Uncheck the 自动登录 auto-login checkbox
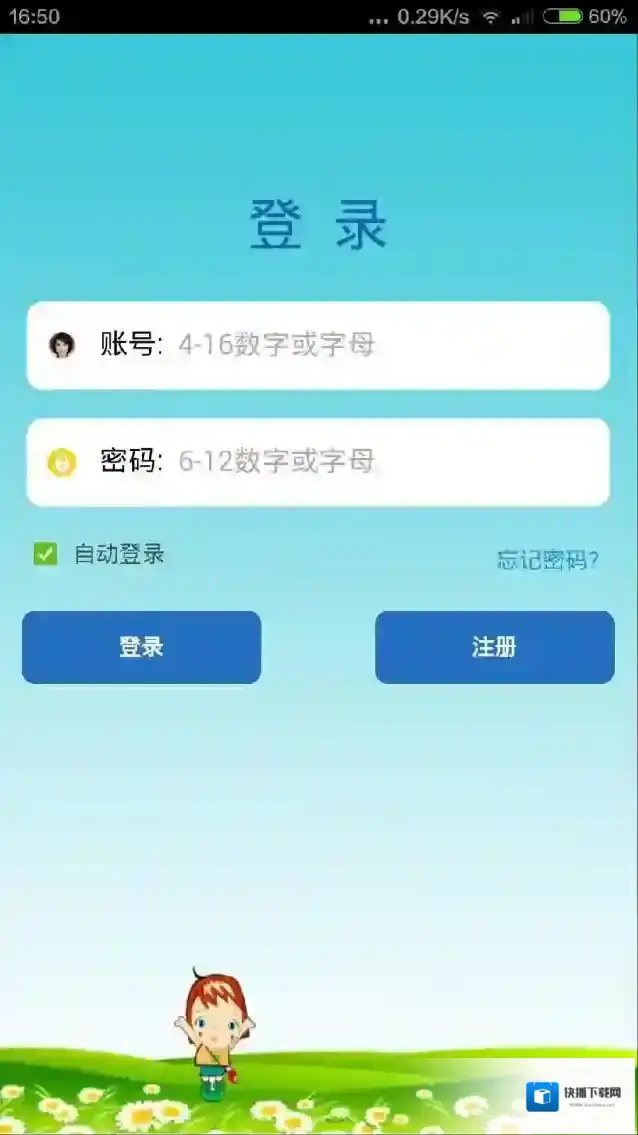Screen dimensions: 638x1135 click(46, 554)
